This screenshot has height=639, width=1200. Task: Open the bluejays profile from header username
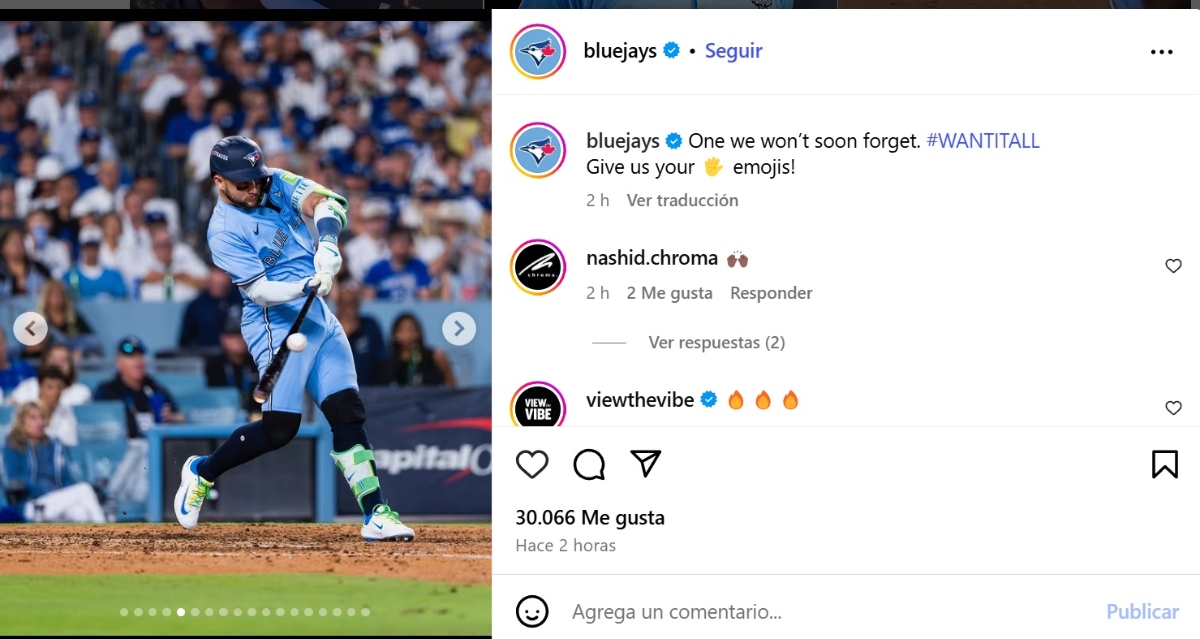click(620, 51)
